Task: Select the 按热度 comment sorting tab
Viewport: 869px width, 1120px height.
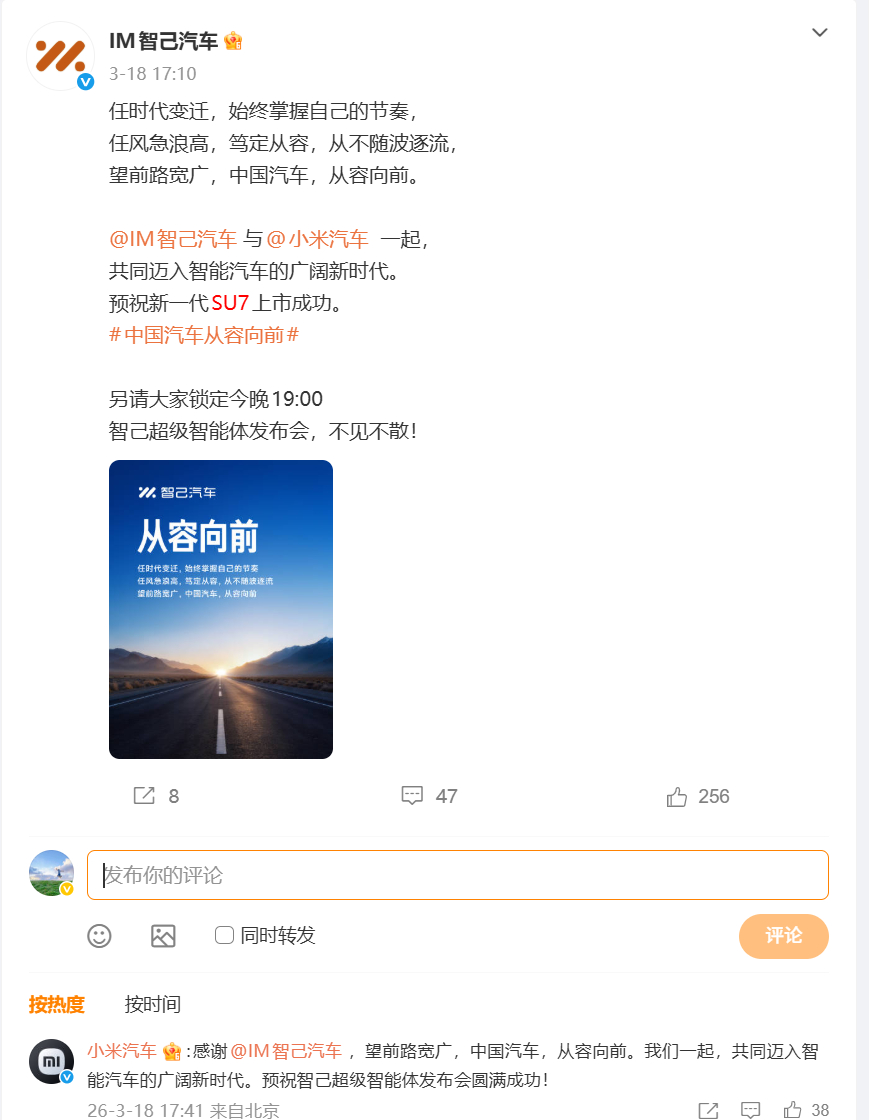Action: [57, 1004]
